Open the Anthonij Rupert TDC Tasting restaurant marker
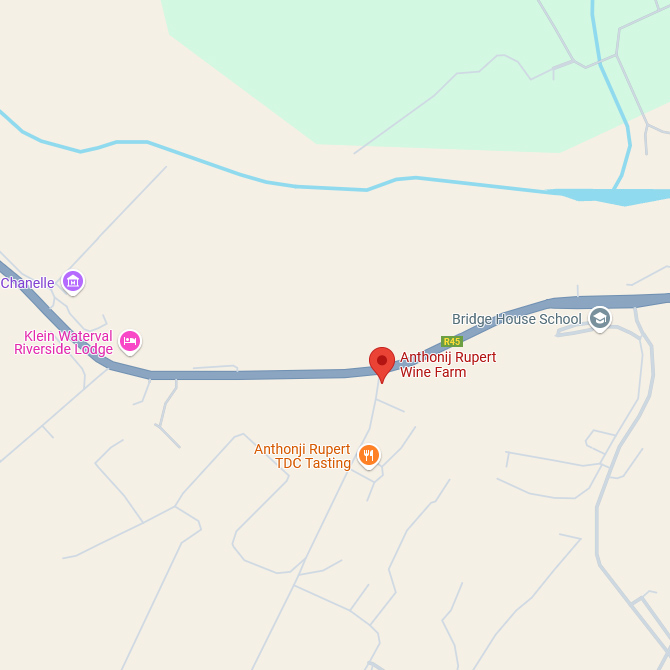 [x=369, y=456]
